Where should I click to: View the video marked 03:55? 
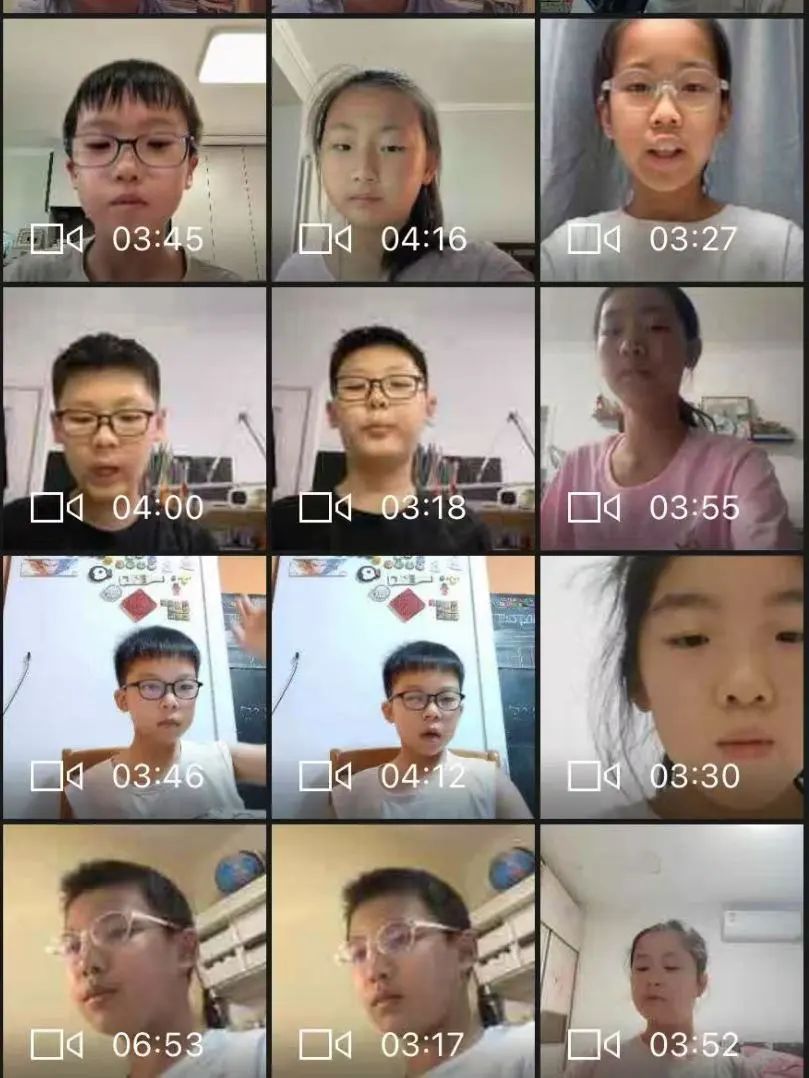pyautogui.click(x=672, y=418)
